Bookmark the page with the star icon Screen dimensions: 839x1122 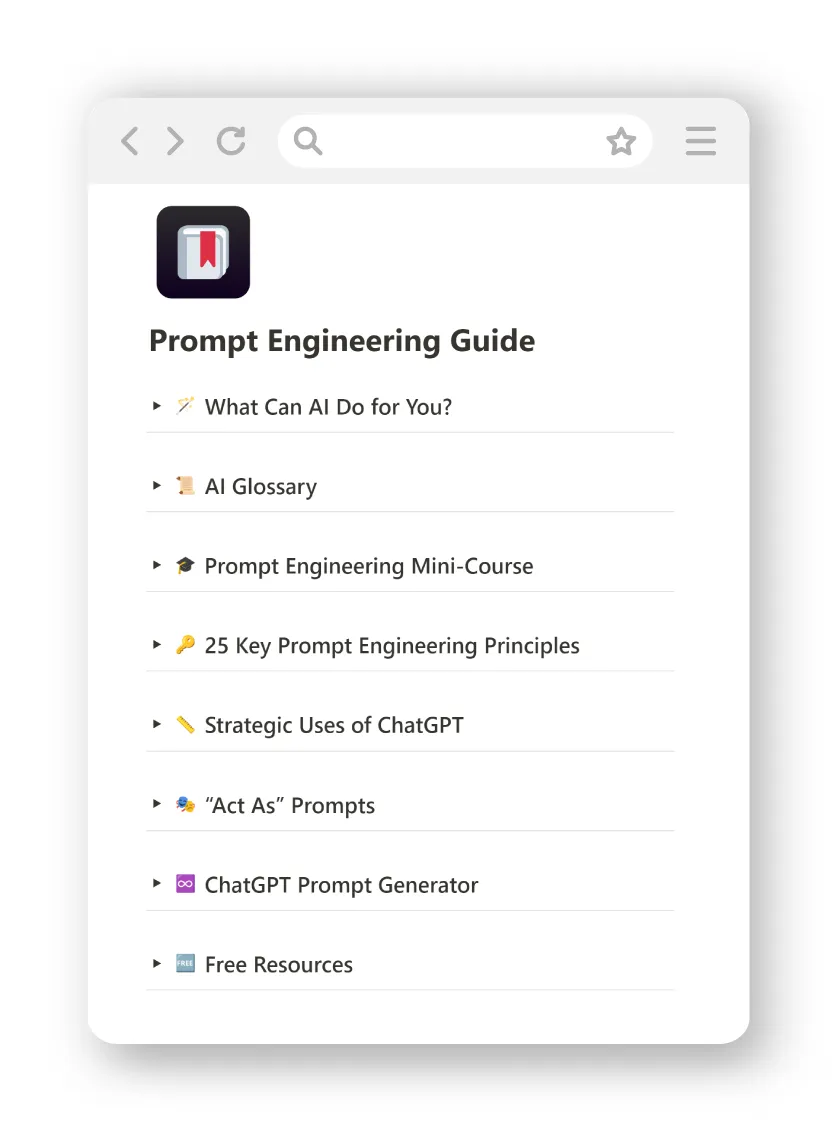[x=621, y=141]
